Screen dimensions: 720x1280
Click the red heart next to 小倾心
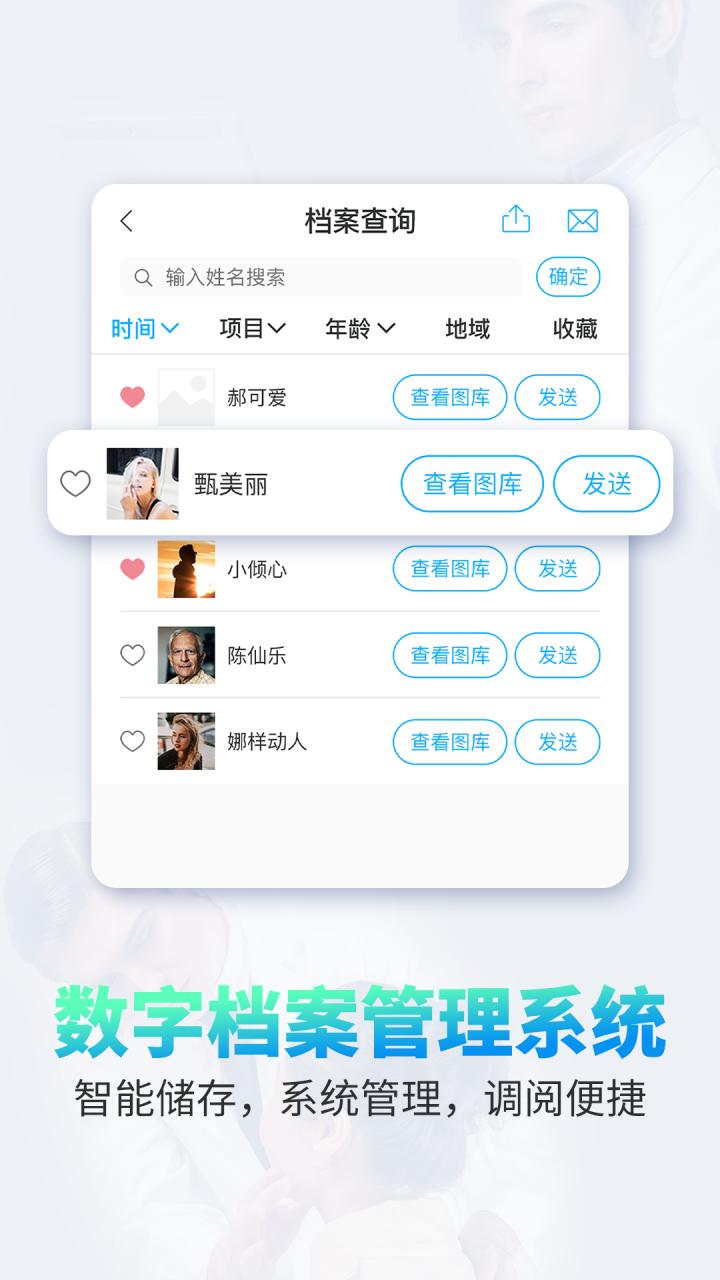(131, 569)
